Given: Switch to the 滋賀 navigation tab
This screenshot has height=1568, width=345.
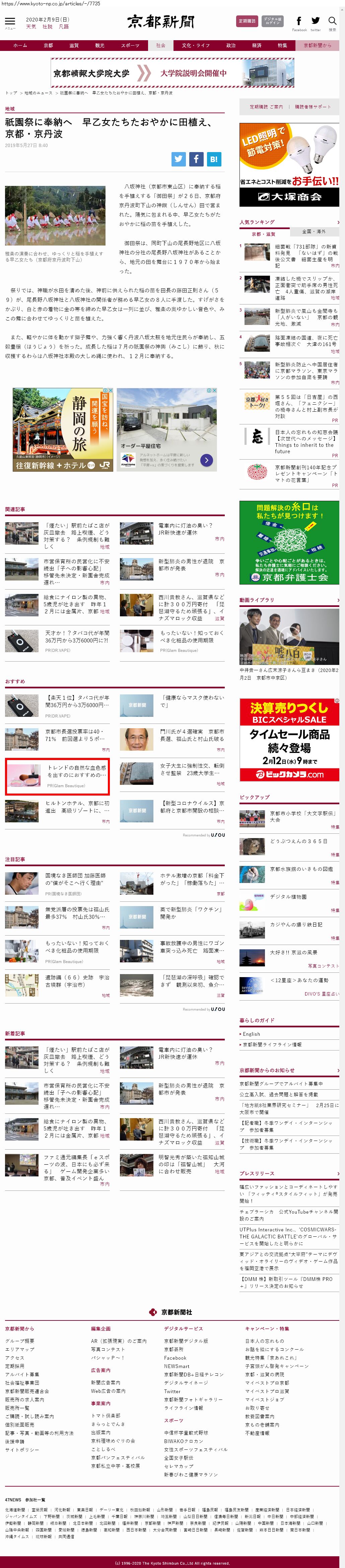Looking at the screenshot, I should [74, 45].
